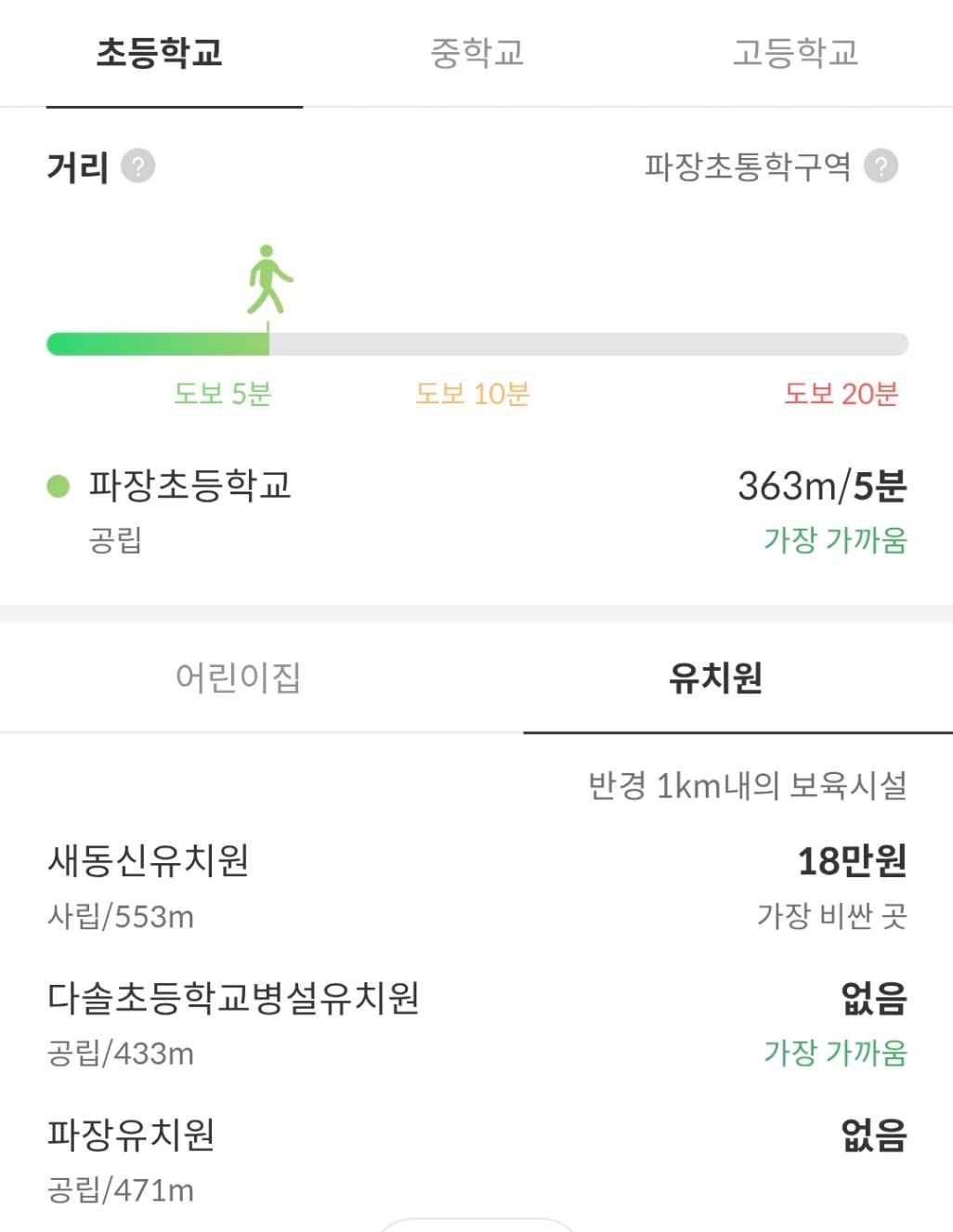Open 새동신유치원 kindergarten details
This screenshot has height=1232, width=953.
click(x=149, y=861)
